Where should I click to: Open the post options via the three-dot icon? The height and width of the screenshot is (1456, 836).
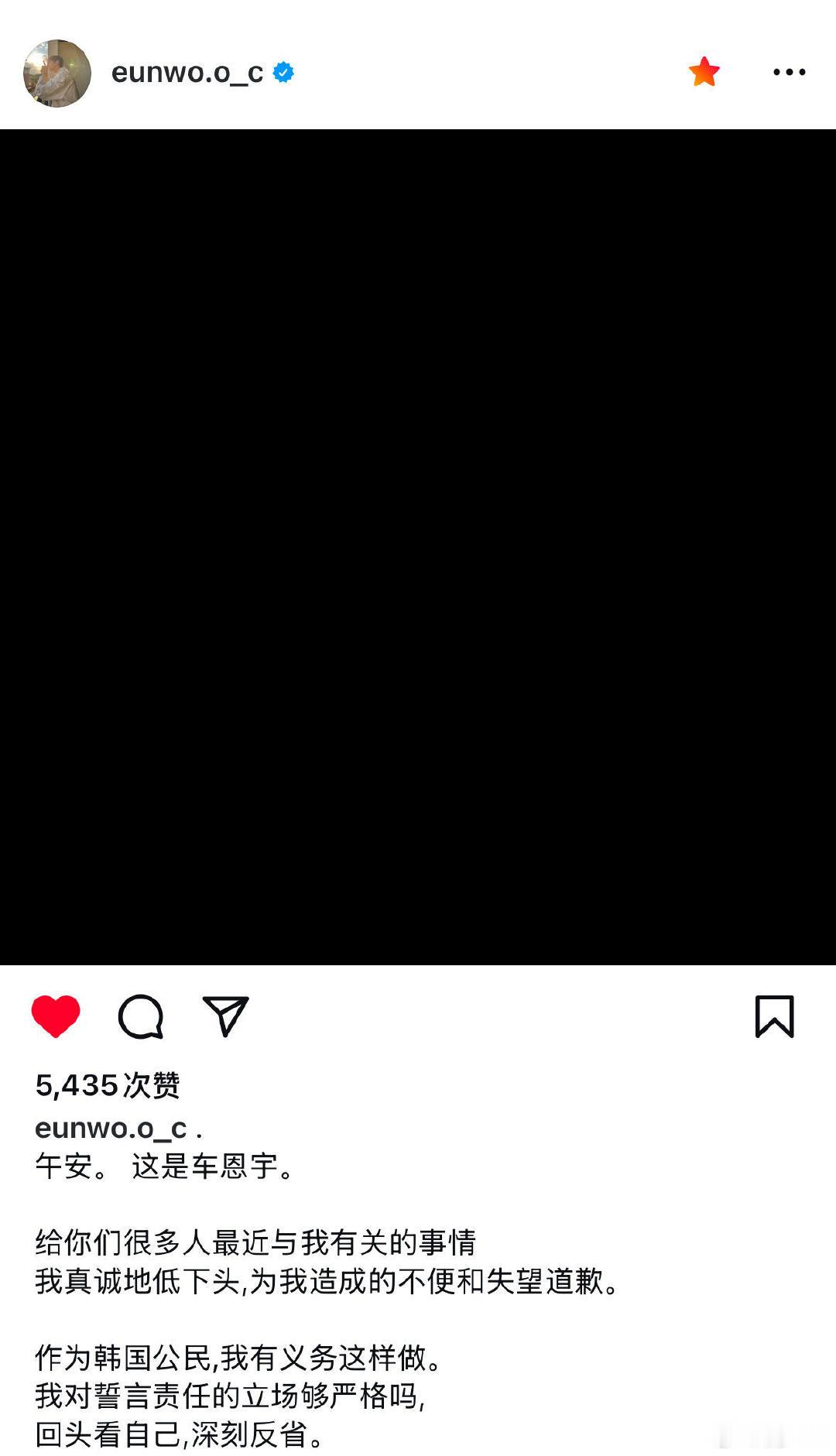(789, 70)
